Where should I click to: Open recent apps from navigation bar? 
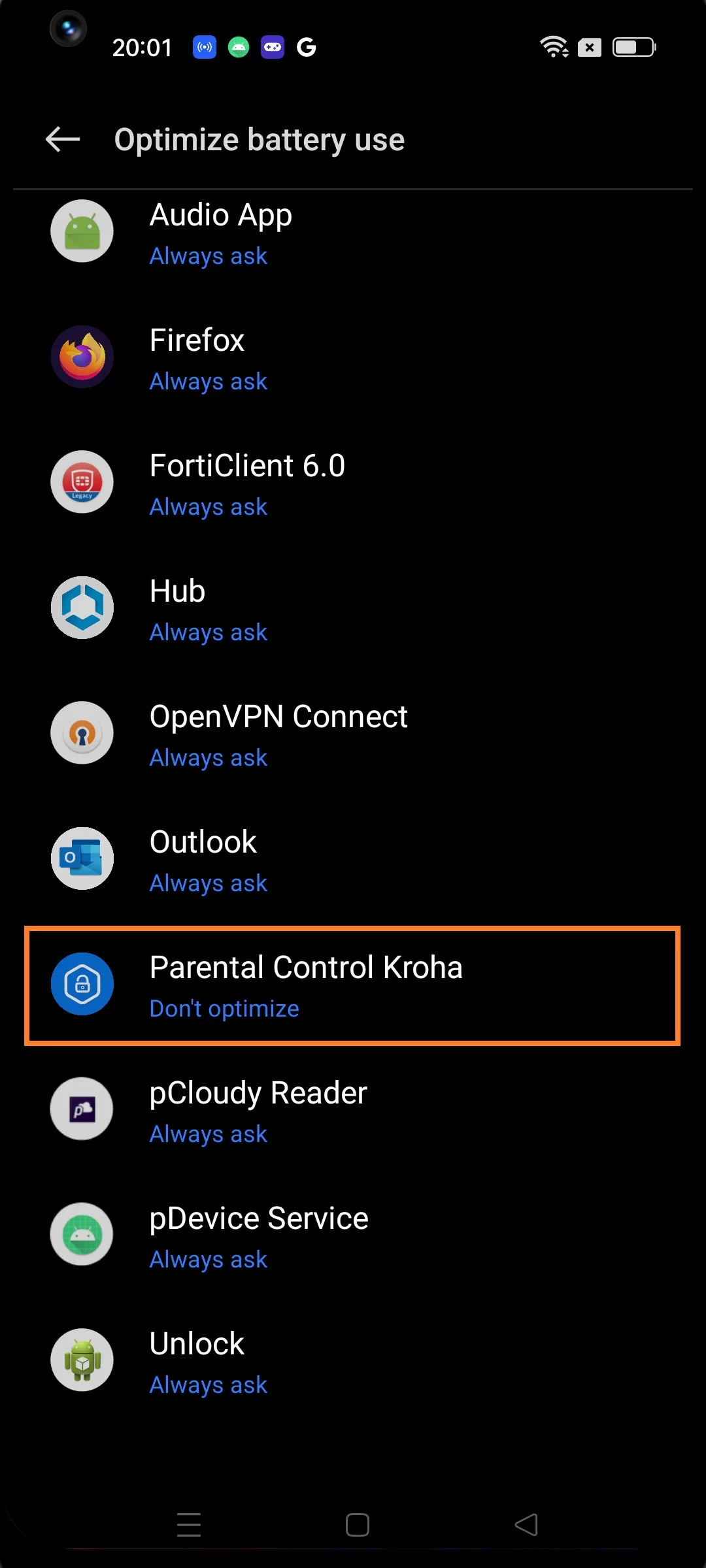pos(189,1524)
